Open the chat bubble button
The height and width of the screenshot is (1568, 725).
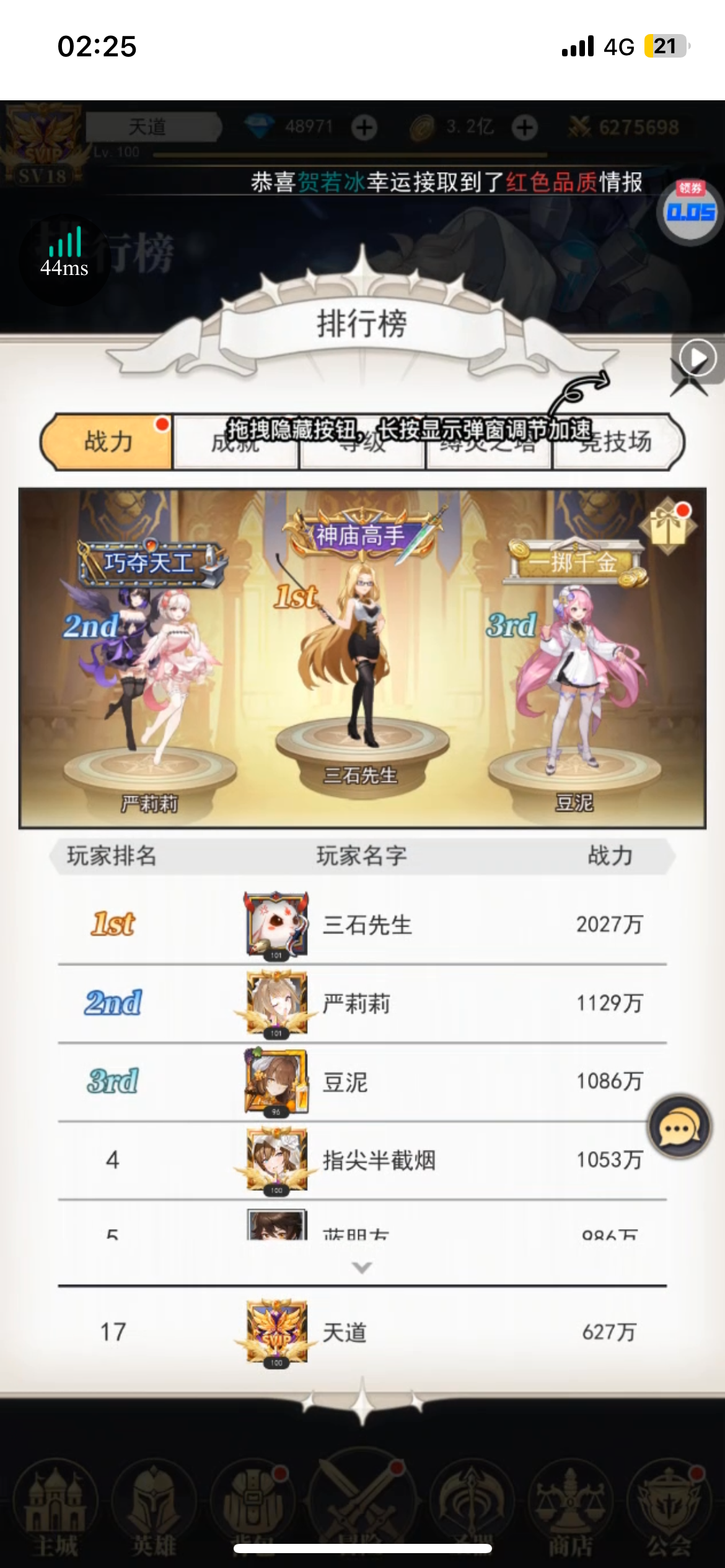679,1126
